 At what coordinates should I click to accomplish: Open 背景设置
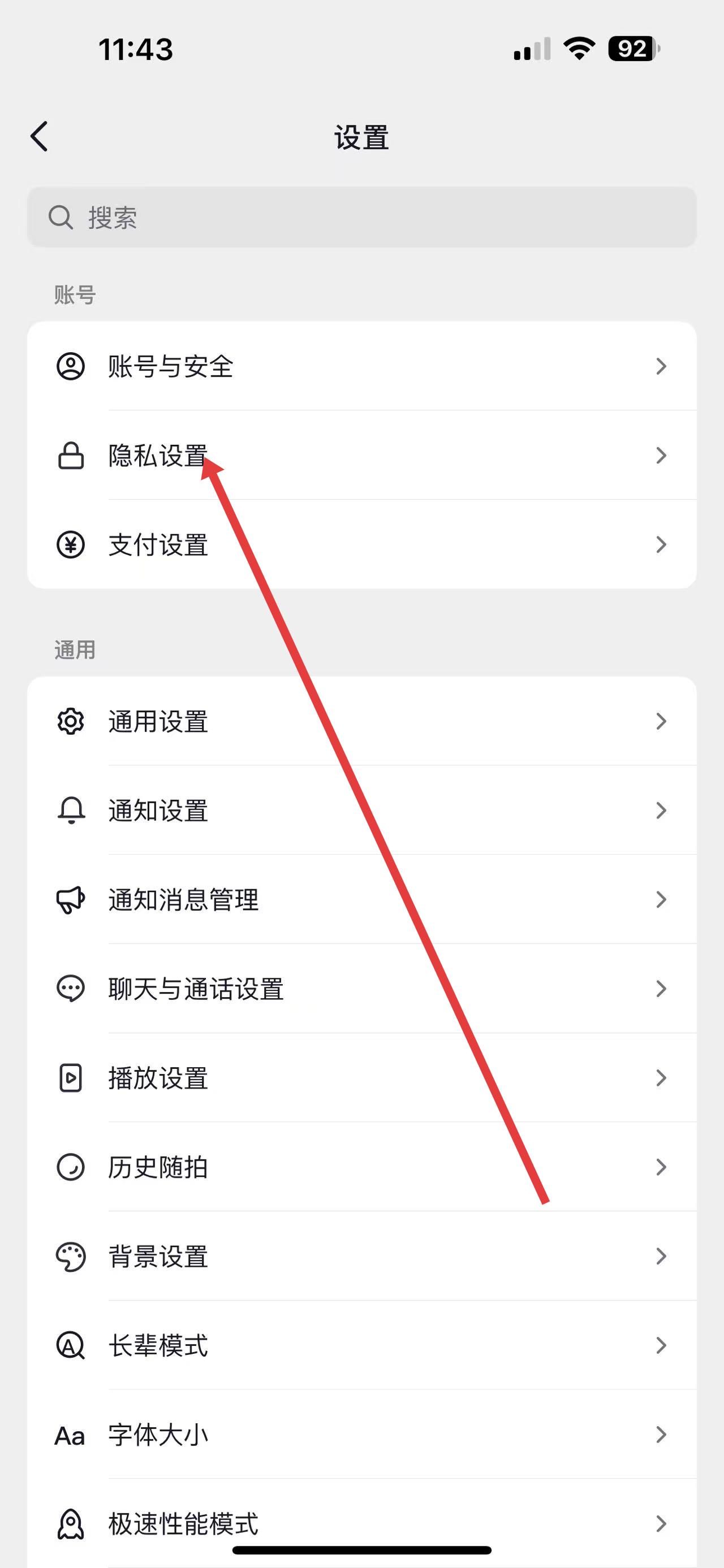point(361,1257)
